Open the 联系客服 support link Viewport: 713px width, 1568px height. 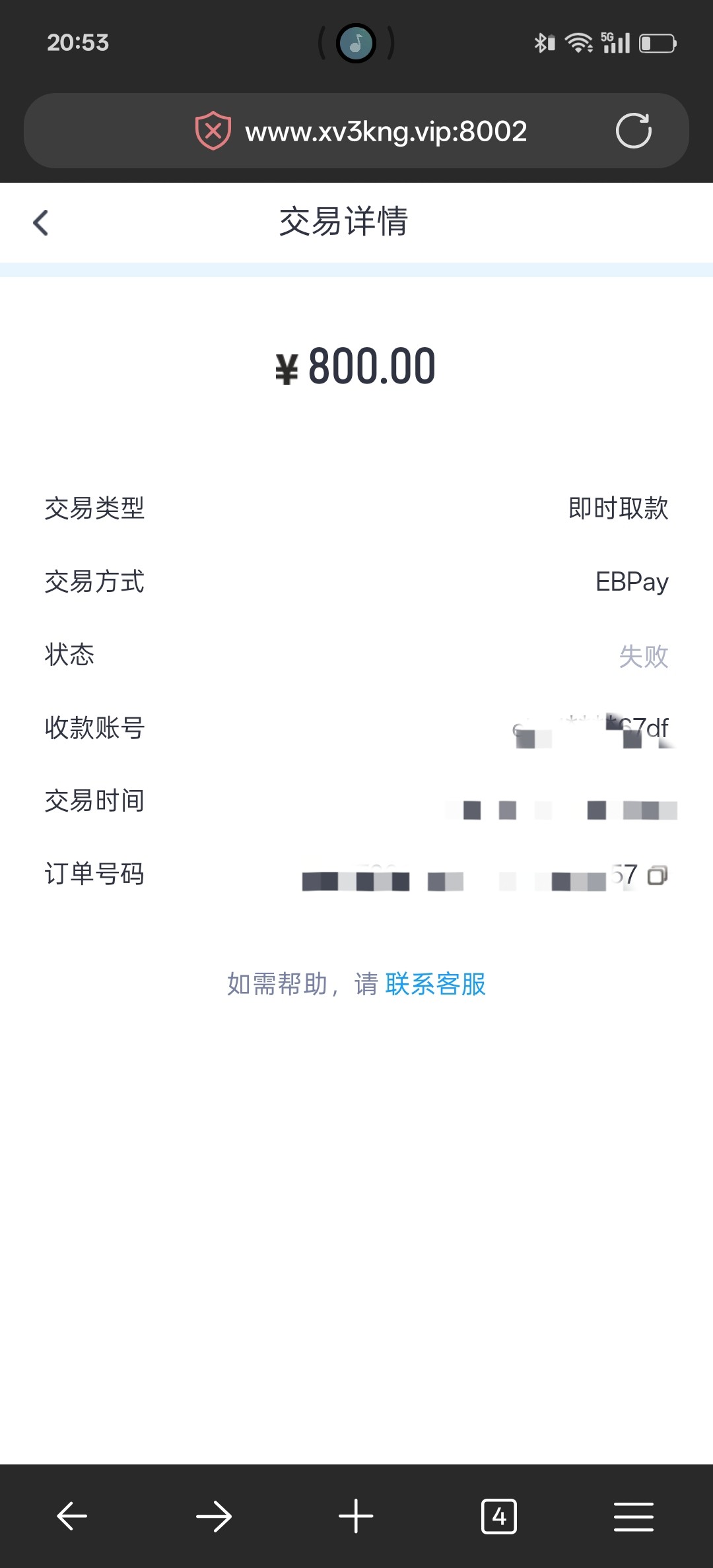[436, 984]
